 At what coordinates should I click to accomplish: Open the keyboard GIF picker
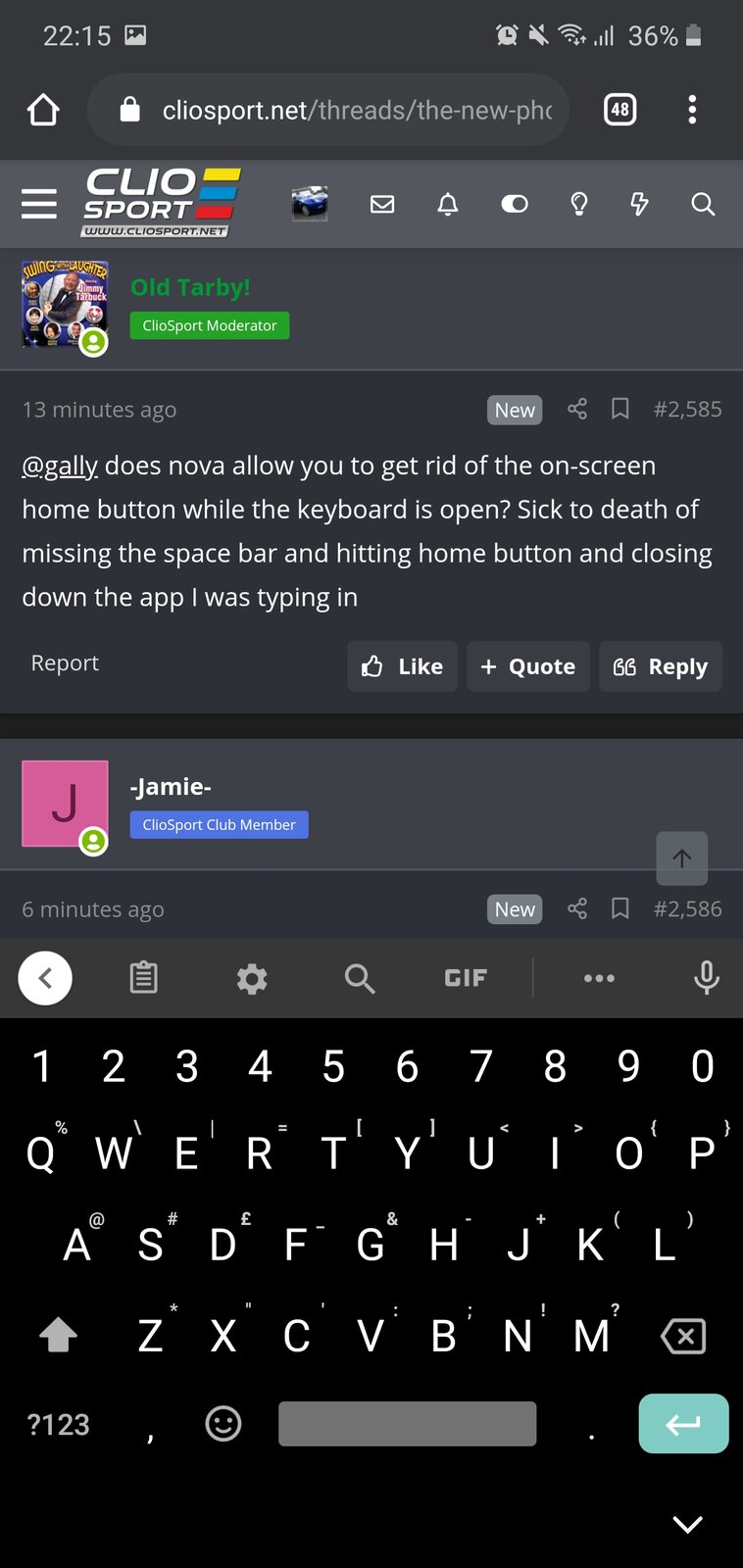(x=466, y=978)
